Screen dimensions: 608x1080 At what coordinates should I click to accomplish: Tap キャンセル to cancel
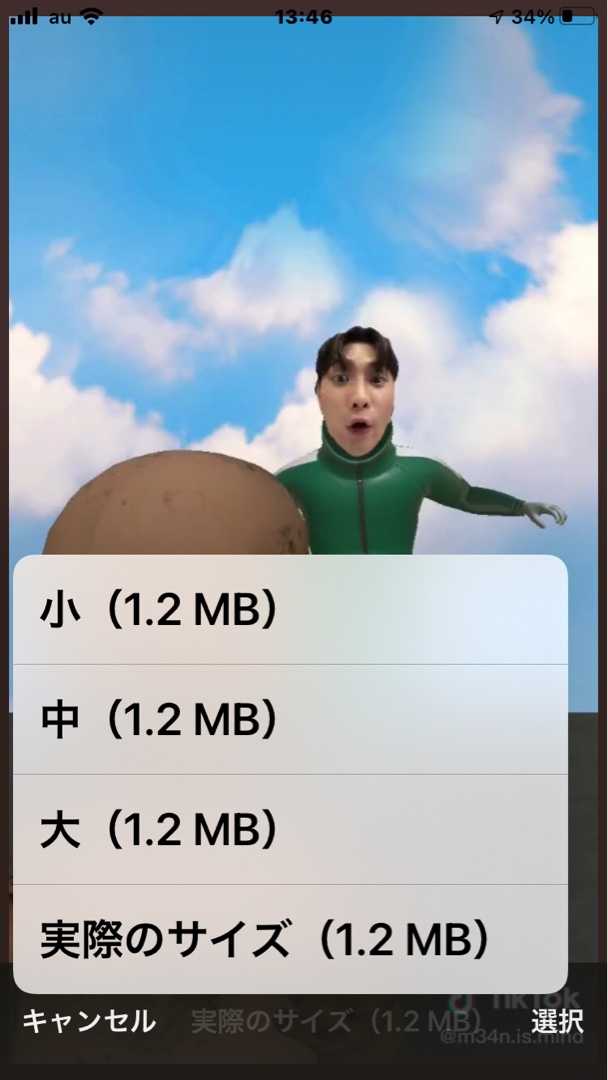tap(88, 1021)
